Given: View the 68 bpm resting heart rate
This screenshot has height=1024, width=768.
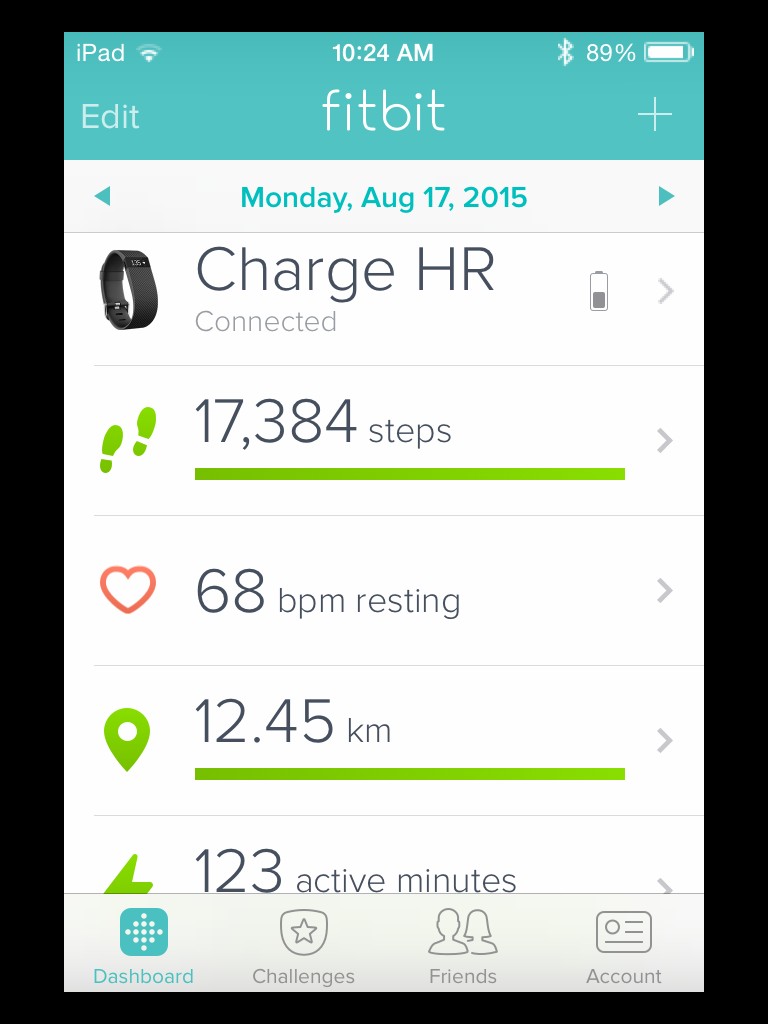Looking at the screenshot, I should coord(384,591).
